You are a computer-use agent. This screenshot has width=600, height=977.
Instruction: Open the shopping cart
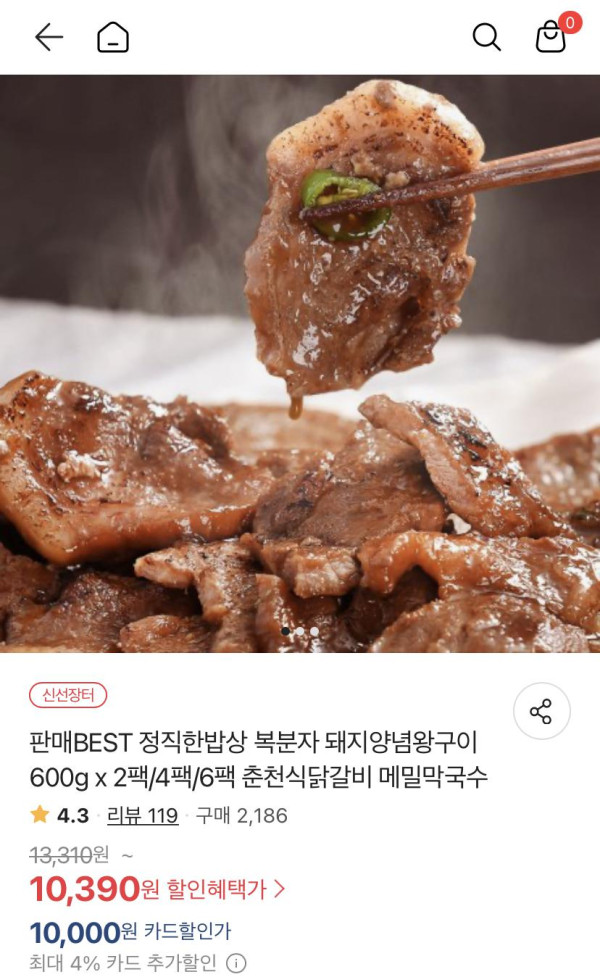[x=551, y=38]
